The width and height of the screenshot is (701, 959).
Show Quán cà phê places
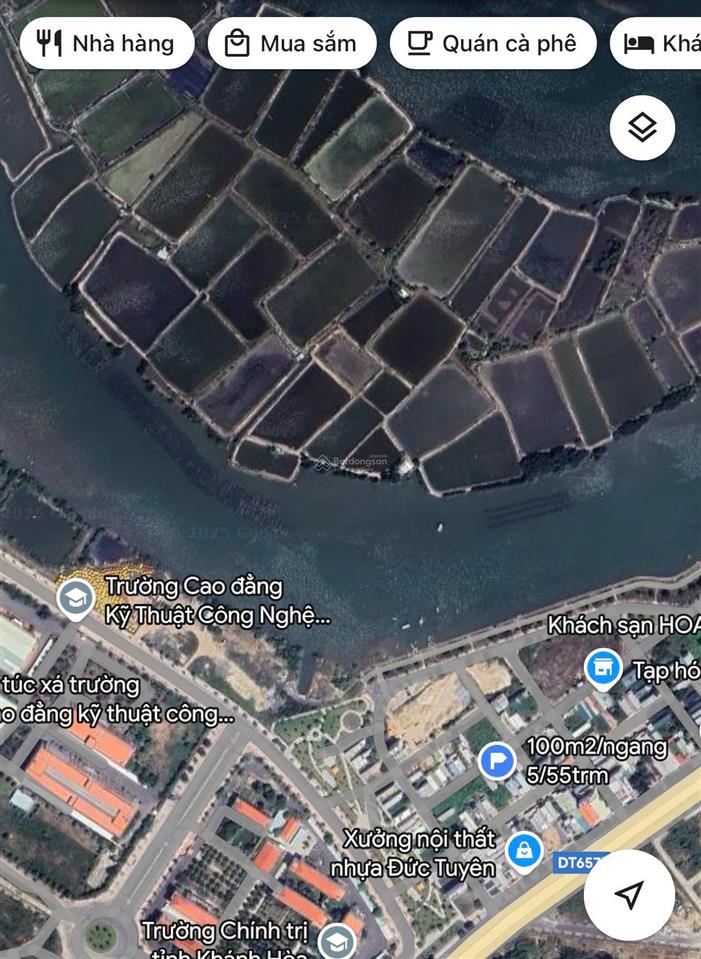click(x=493, y=44)
